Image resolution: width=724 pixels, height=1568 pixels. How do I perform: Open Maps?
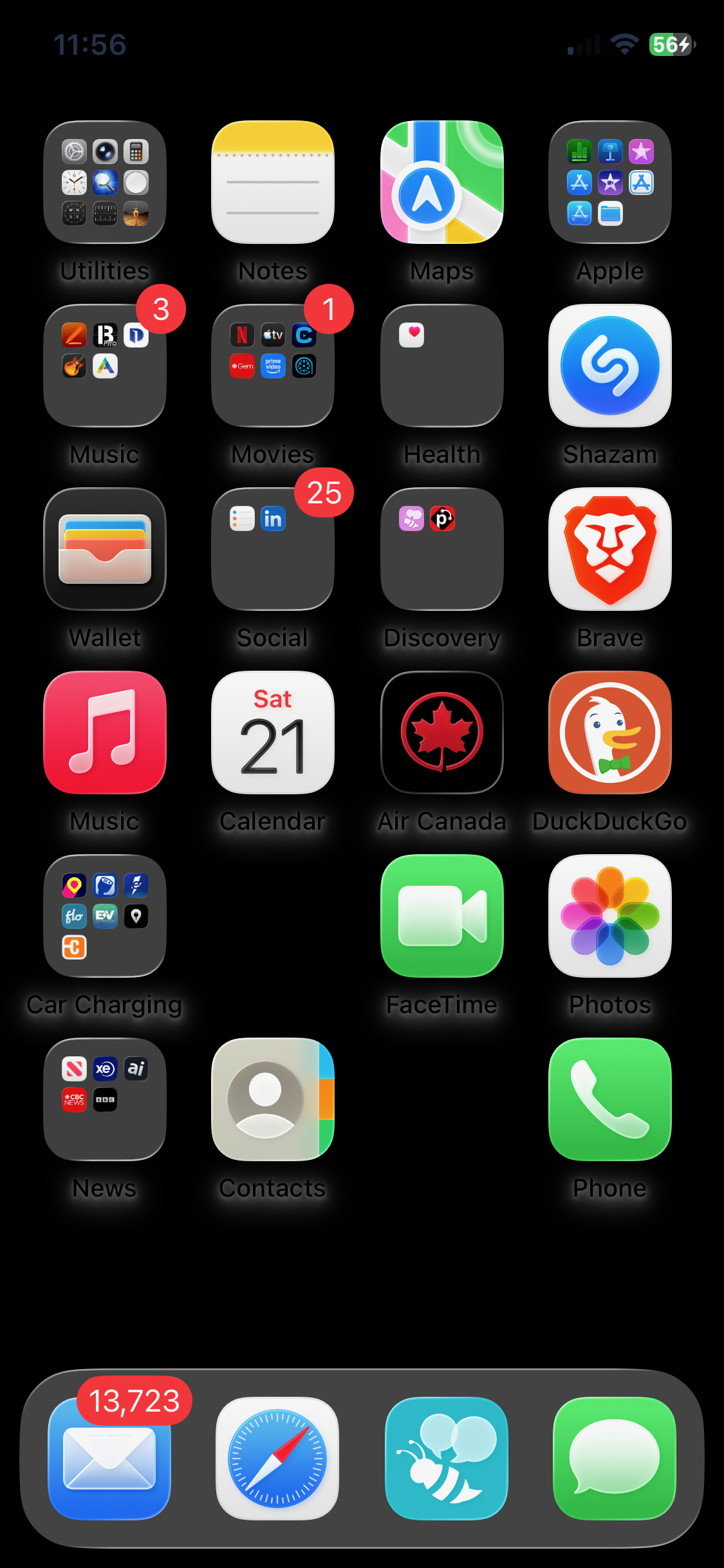tap(441, 182)
